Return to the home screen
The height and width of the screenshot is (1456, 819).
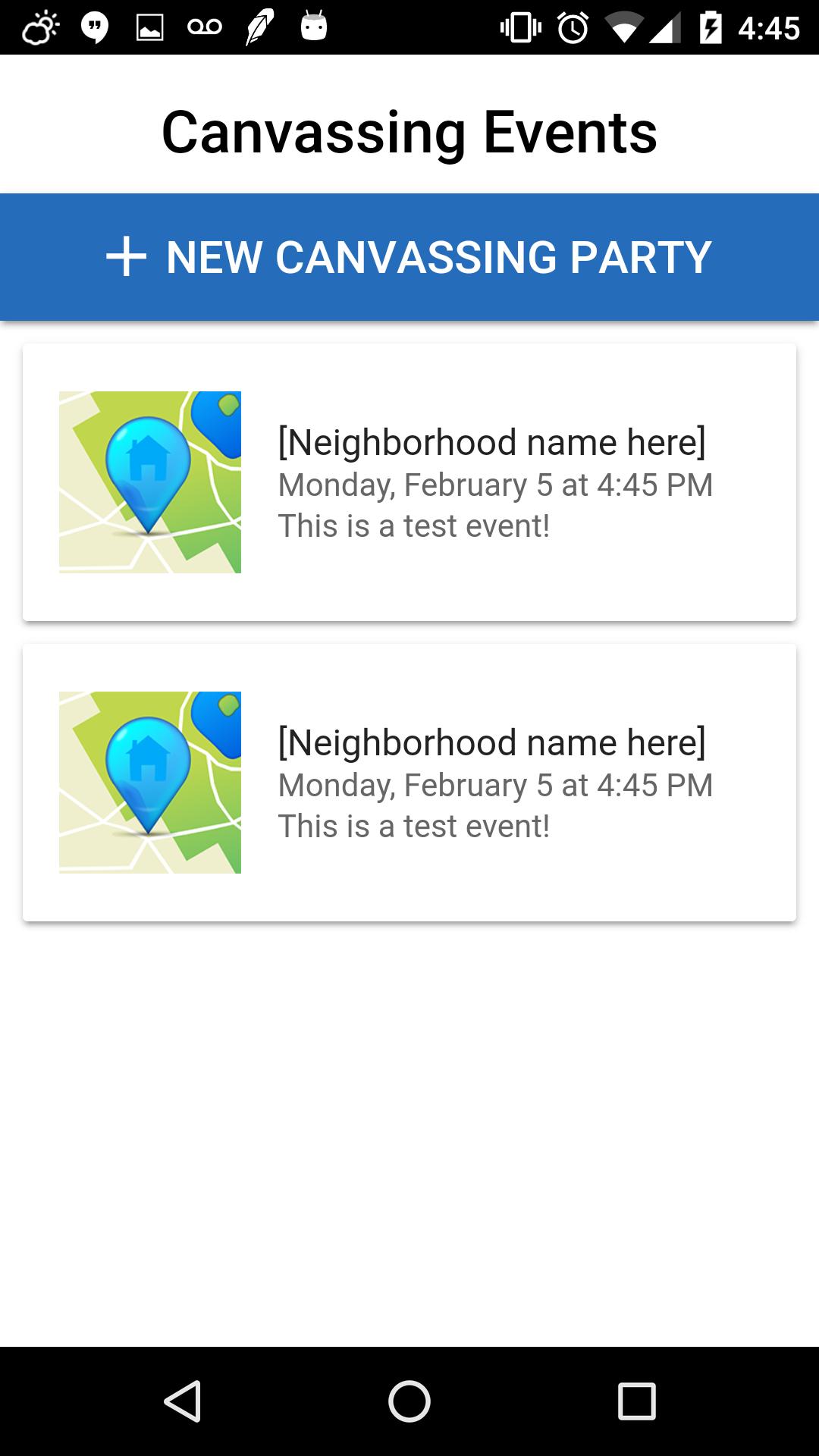tap(409, 1401)
